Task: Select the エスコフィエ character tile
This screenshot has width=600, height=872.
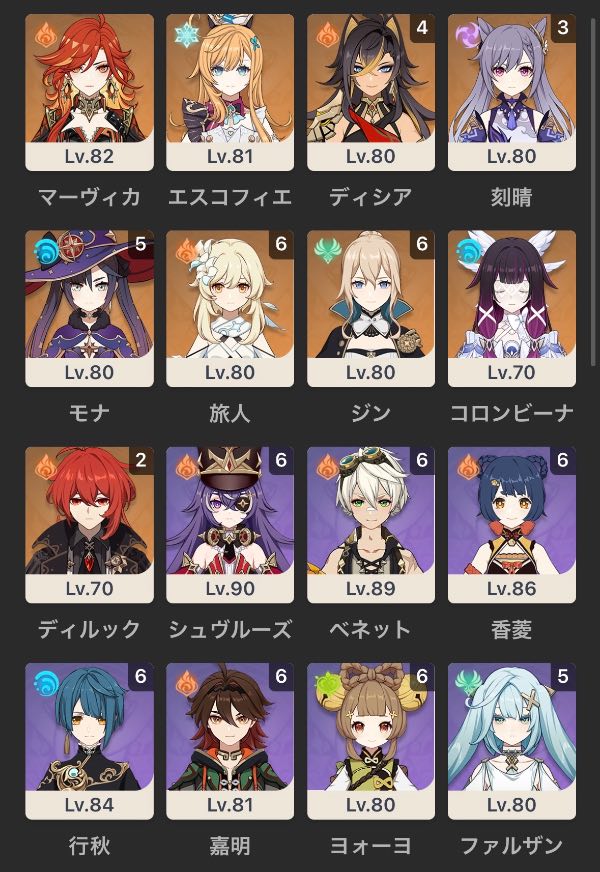Action: click(230, 92)
